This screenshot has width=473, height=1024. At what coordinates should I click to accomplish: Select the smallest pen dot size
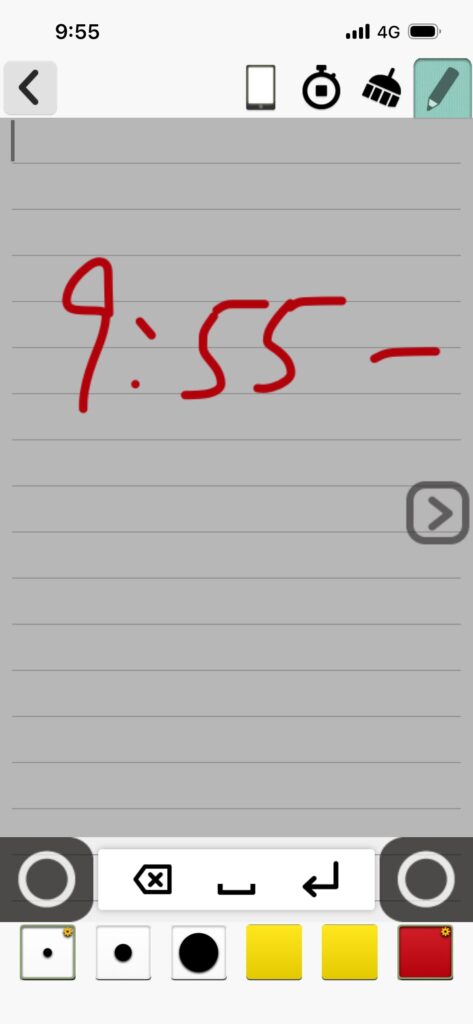pos(48,952)
